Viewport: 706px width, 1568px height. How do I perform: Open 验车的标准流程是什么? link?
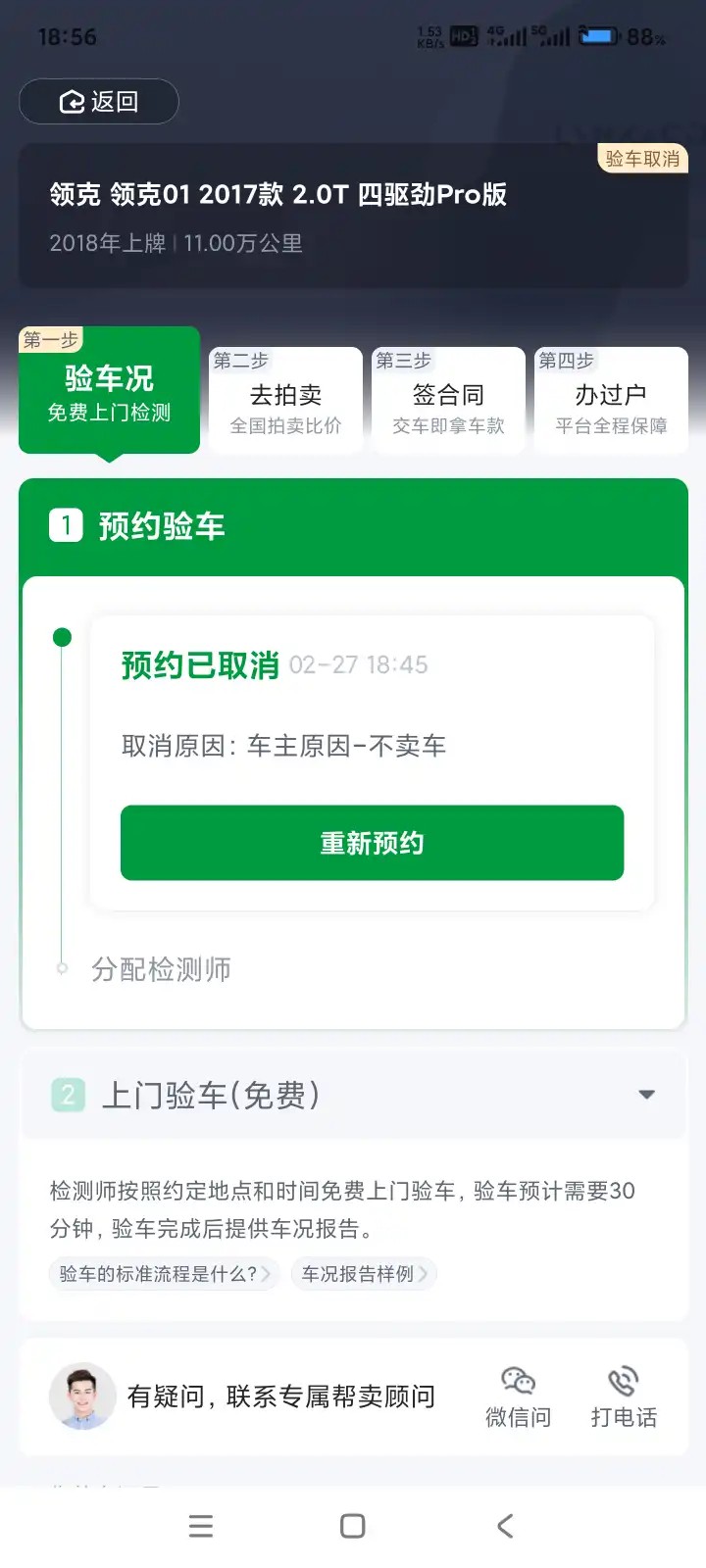click(164, 1274)
